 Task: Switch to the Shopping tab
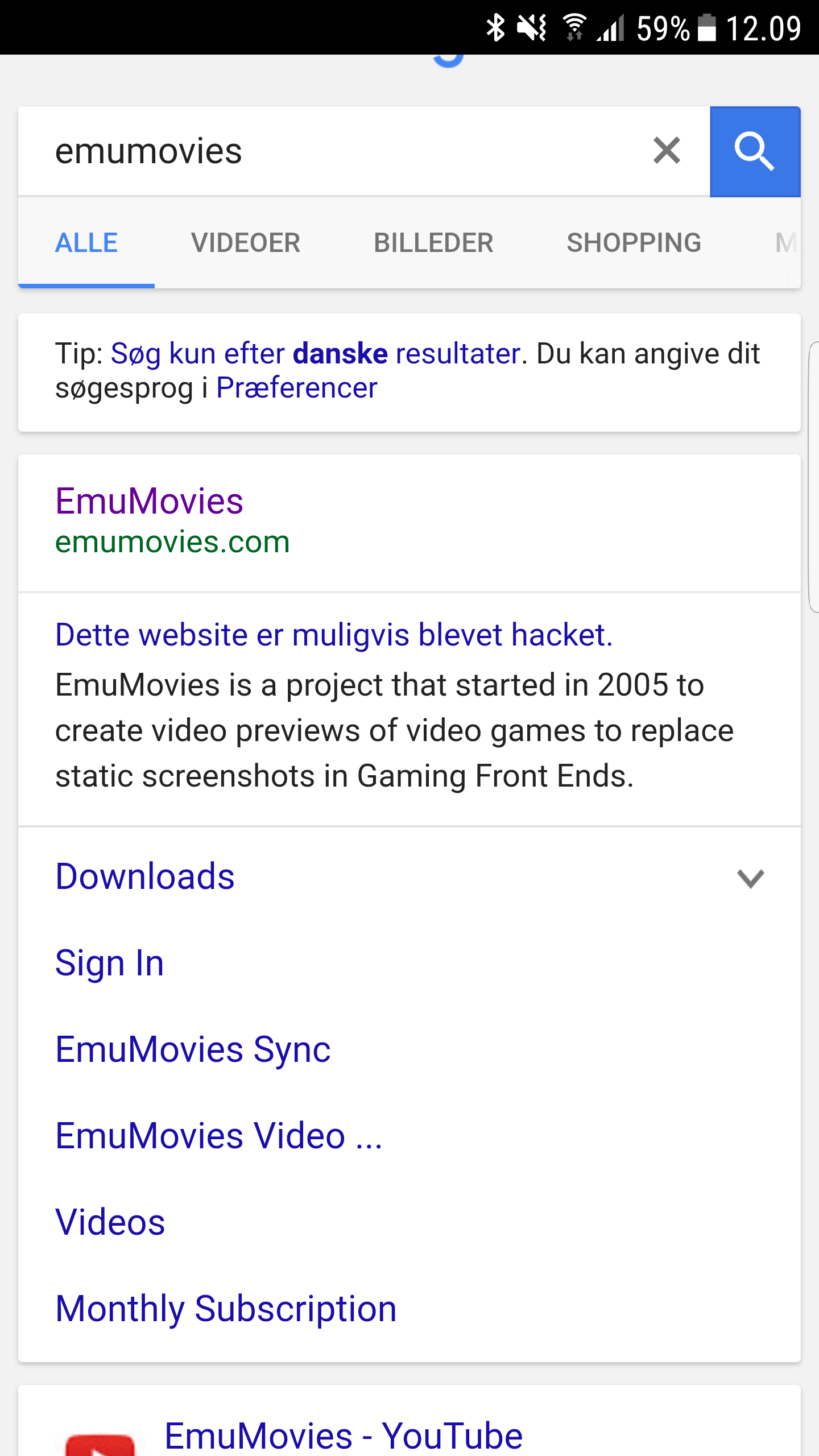point(634,243)
